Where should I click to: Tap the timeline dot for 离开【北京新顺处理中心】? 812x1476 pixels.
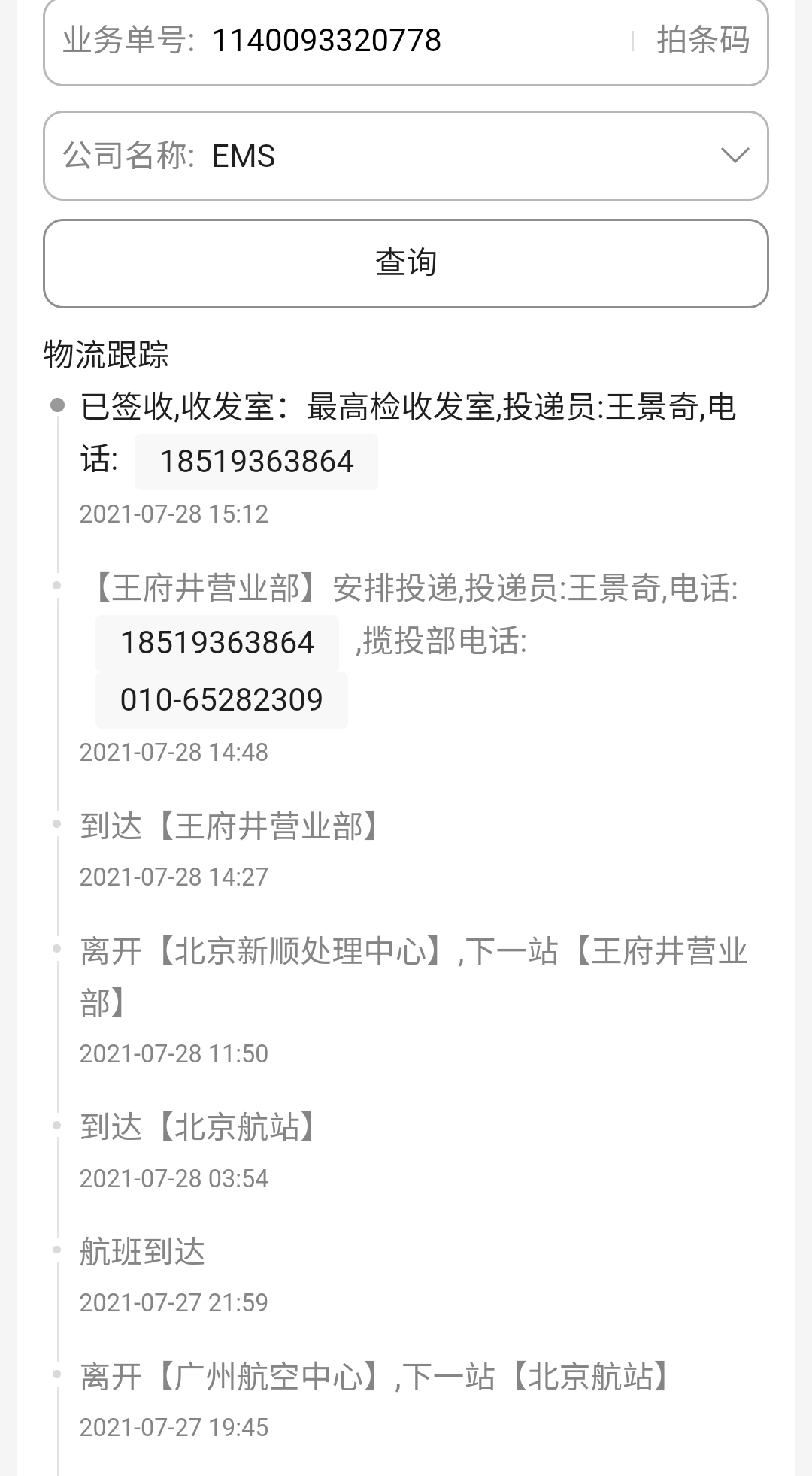(x=56, y=950)
